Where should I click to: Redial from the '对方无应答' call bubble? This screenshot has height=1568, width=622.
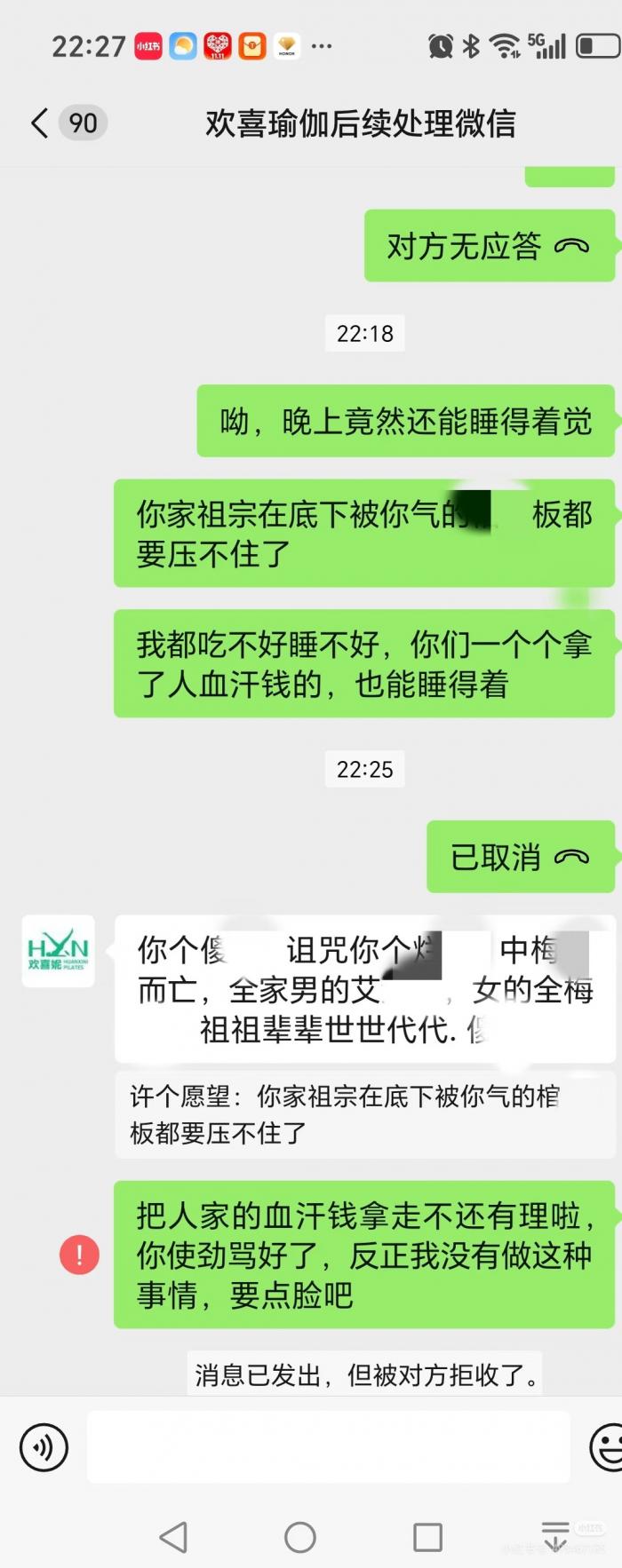(x=489, y=246)
